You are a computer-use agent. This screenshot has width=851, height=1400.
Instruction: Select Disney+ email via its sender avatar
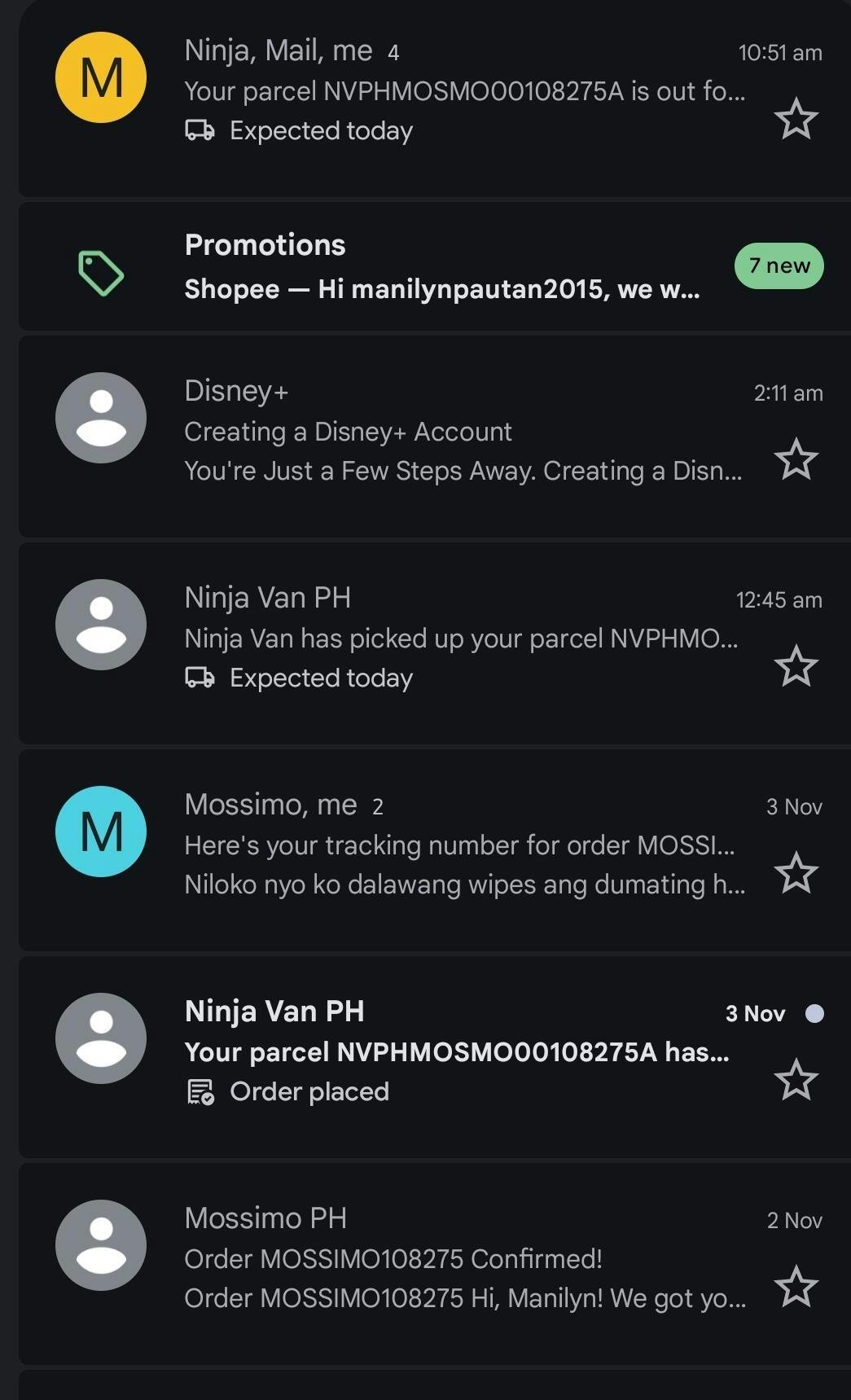point(101,418)
